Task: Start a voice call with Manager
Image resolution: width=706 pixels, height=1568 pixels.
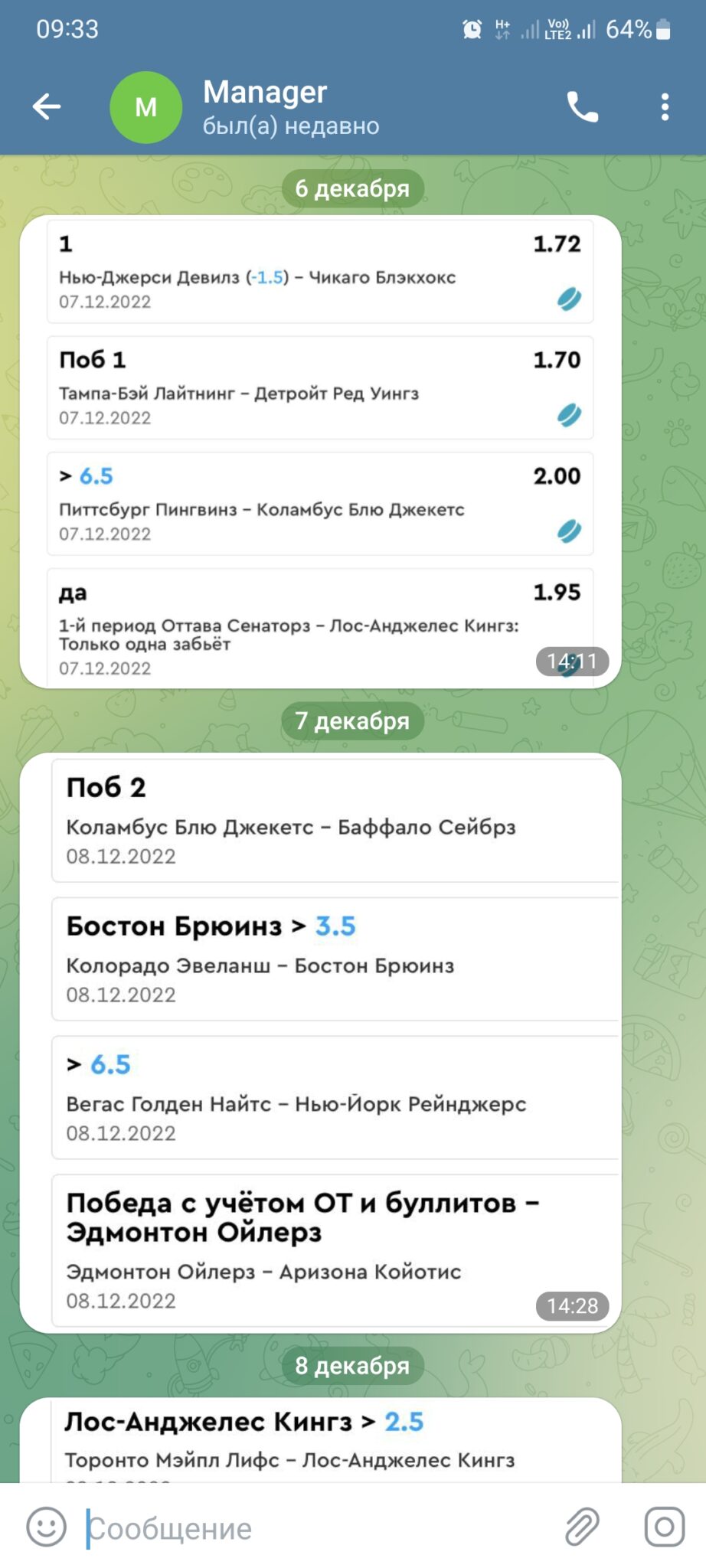Action: [x=582, y=107]
